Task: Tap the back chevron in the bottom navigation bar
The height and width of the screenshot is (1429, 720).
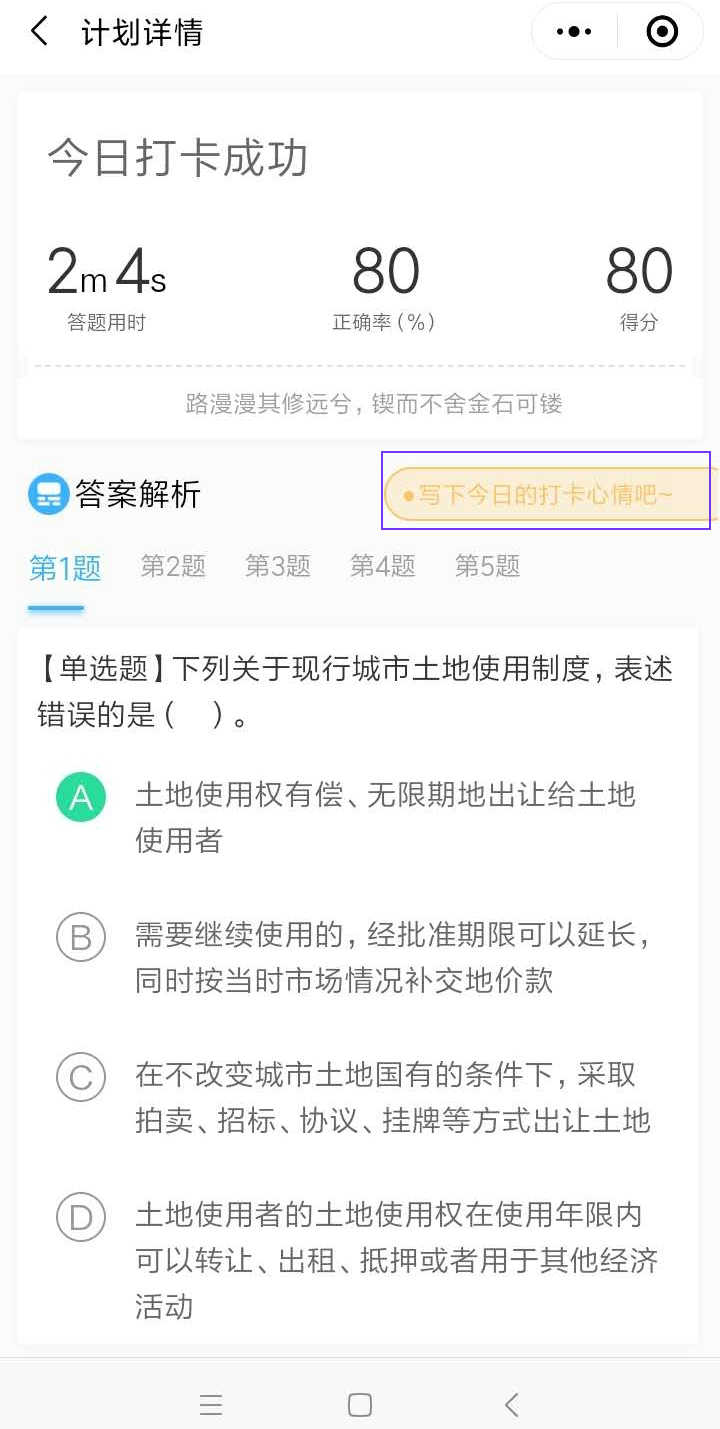Action: 511,1404
